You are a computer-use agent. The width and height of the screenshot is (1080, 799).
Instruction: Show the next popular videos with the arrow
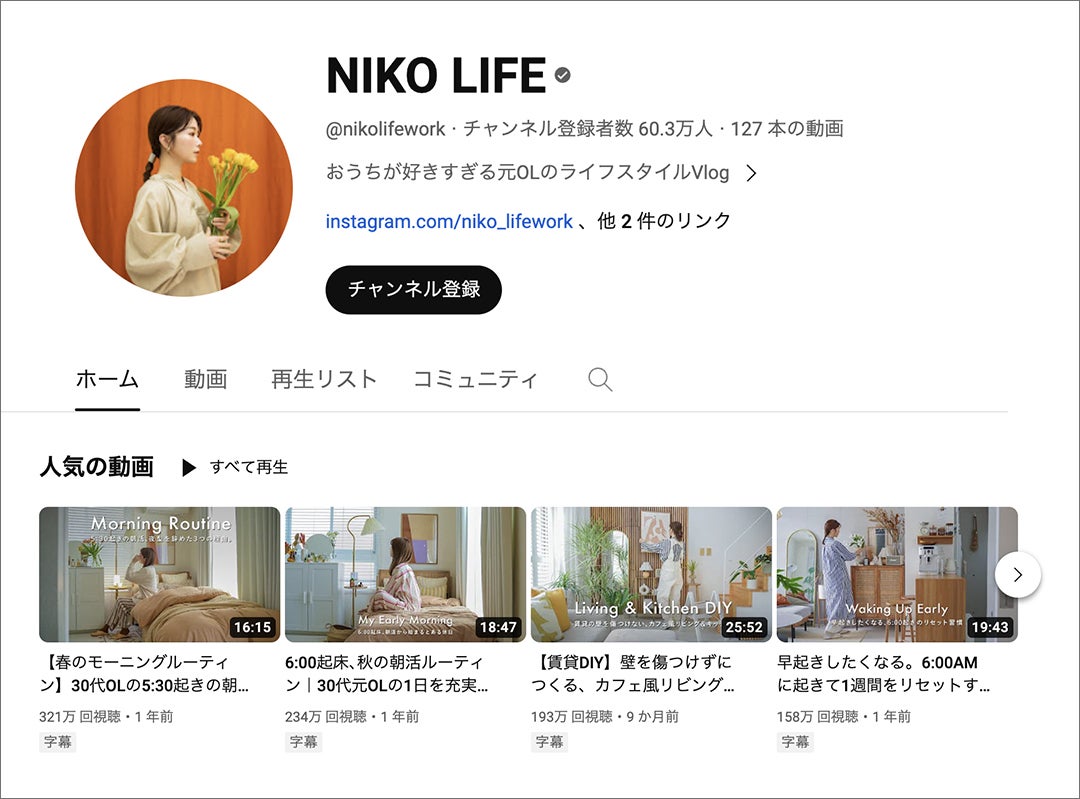(x=1018, y=575)
